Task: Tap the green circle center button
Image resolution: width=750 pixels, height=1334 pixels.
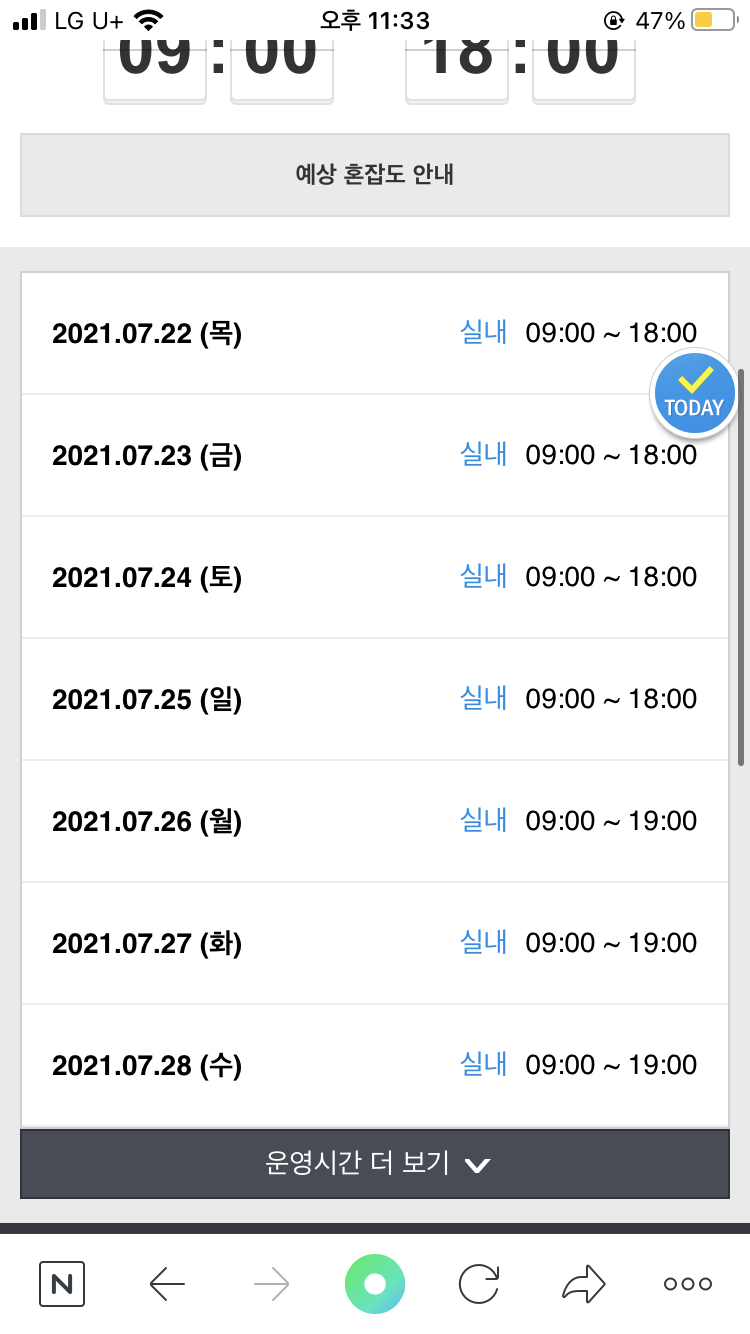Action: [x=375, y=1283]
